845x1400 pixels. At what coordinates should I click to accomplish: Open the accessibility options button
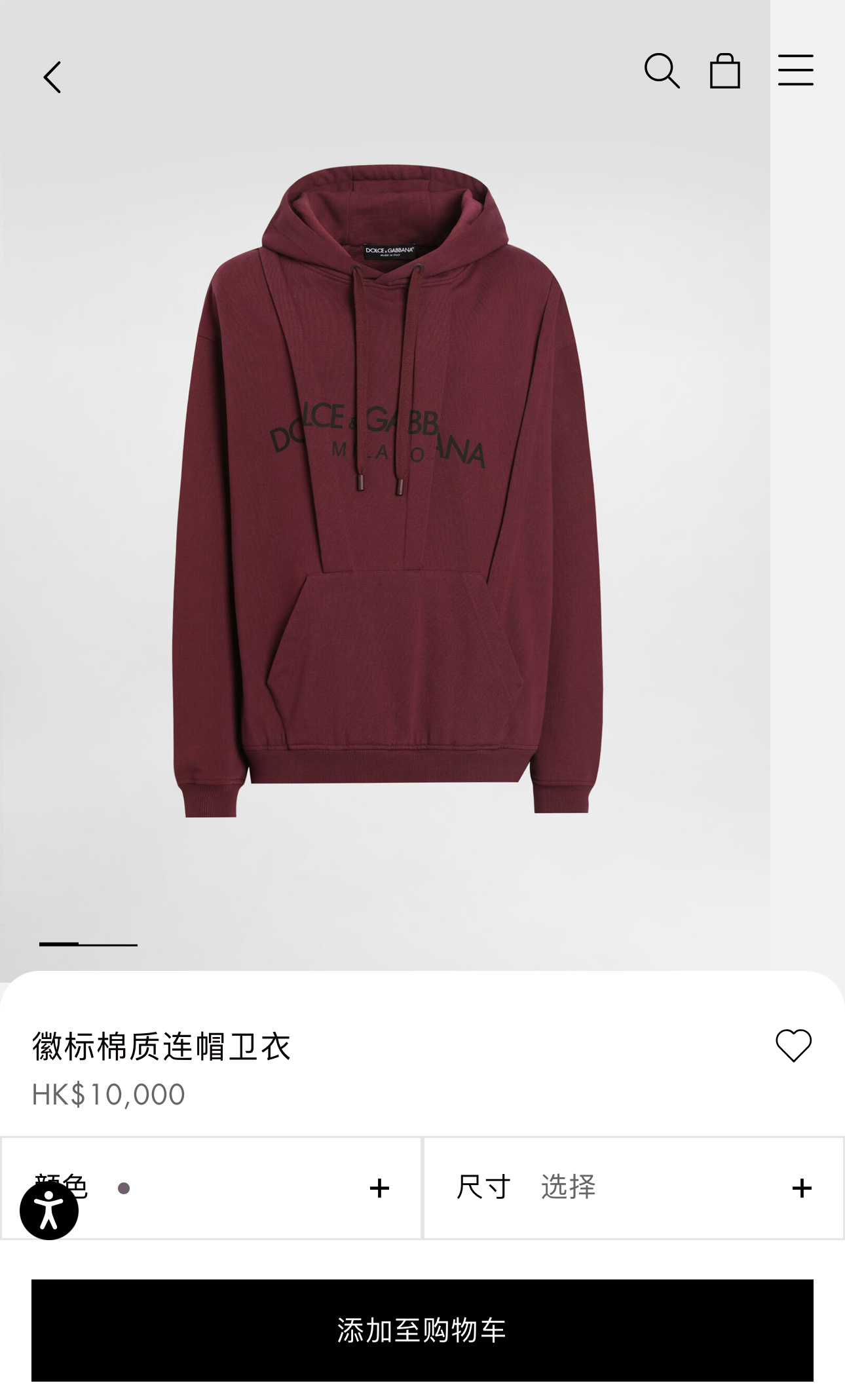click(x=49, y=1211)
